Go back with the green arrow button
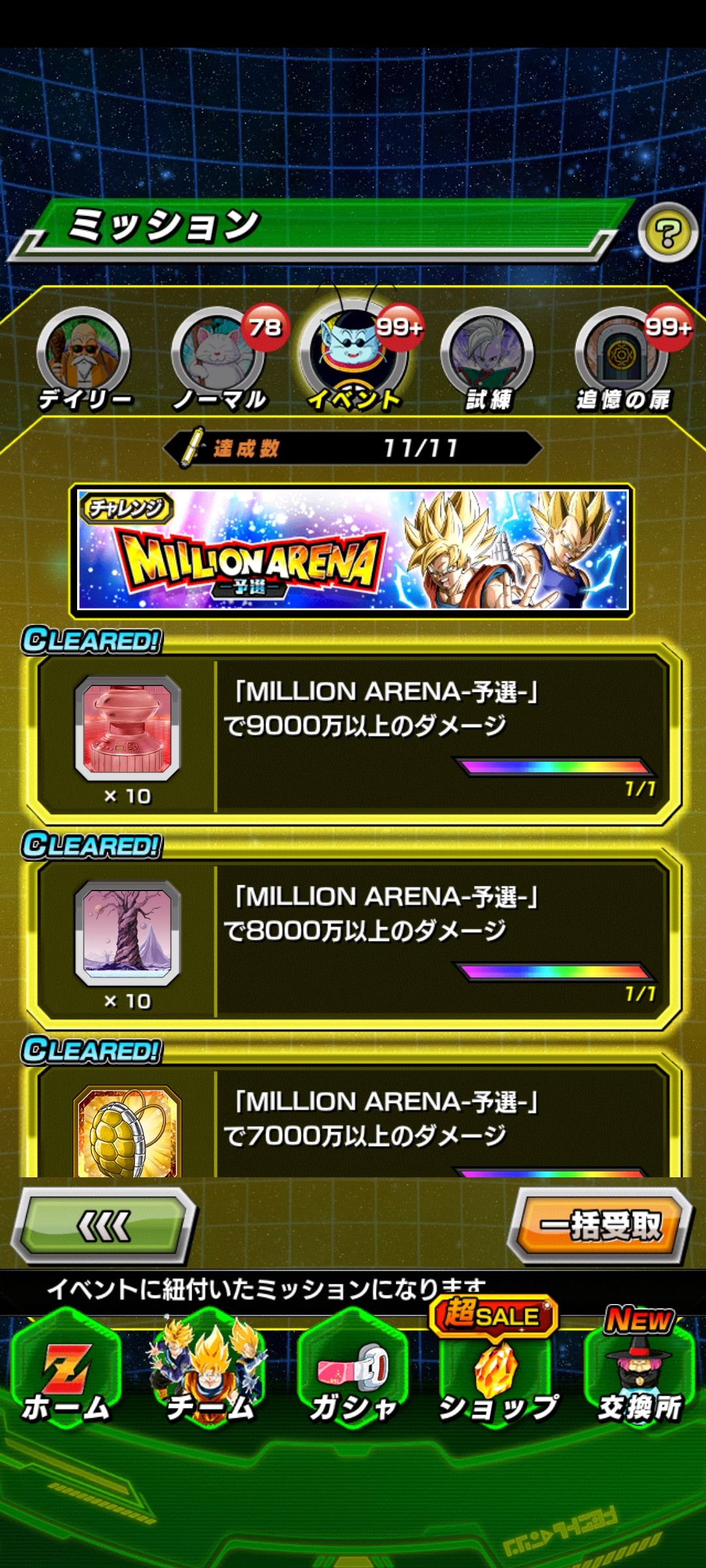Screen dimensions: 706x1568 pyautogui.click(x=105, y=1226)
